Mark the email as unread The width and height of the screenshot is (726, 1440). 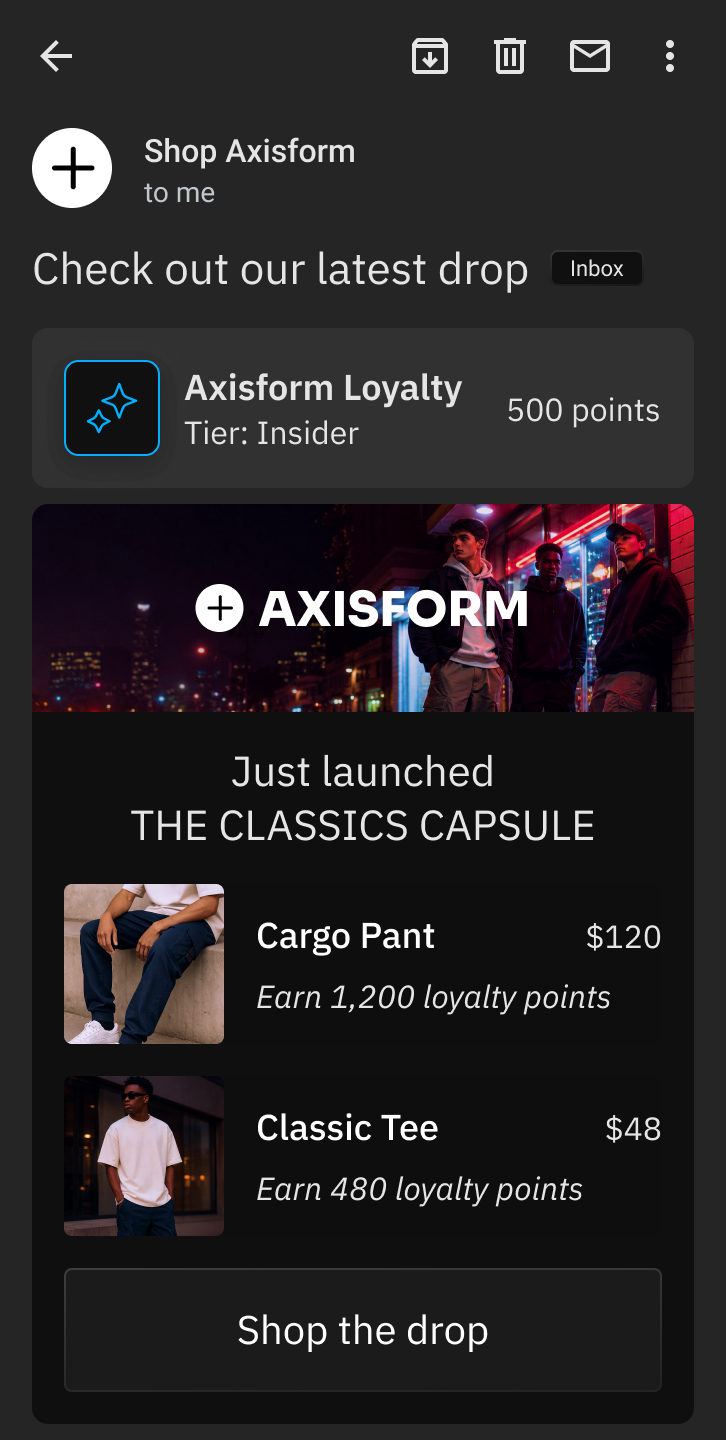coord(590,56)
